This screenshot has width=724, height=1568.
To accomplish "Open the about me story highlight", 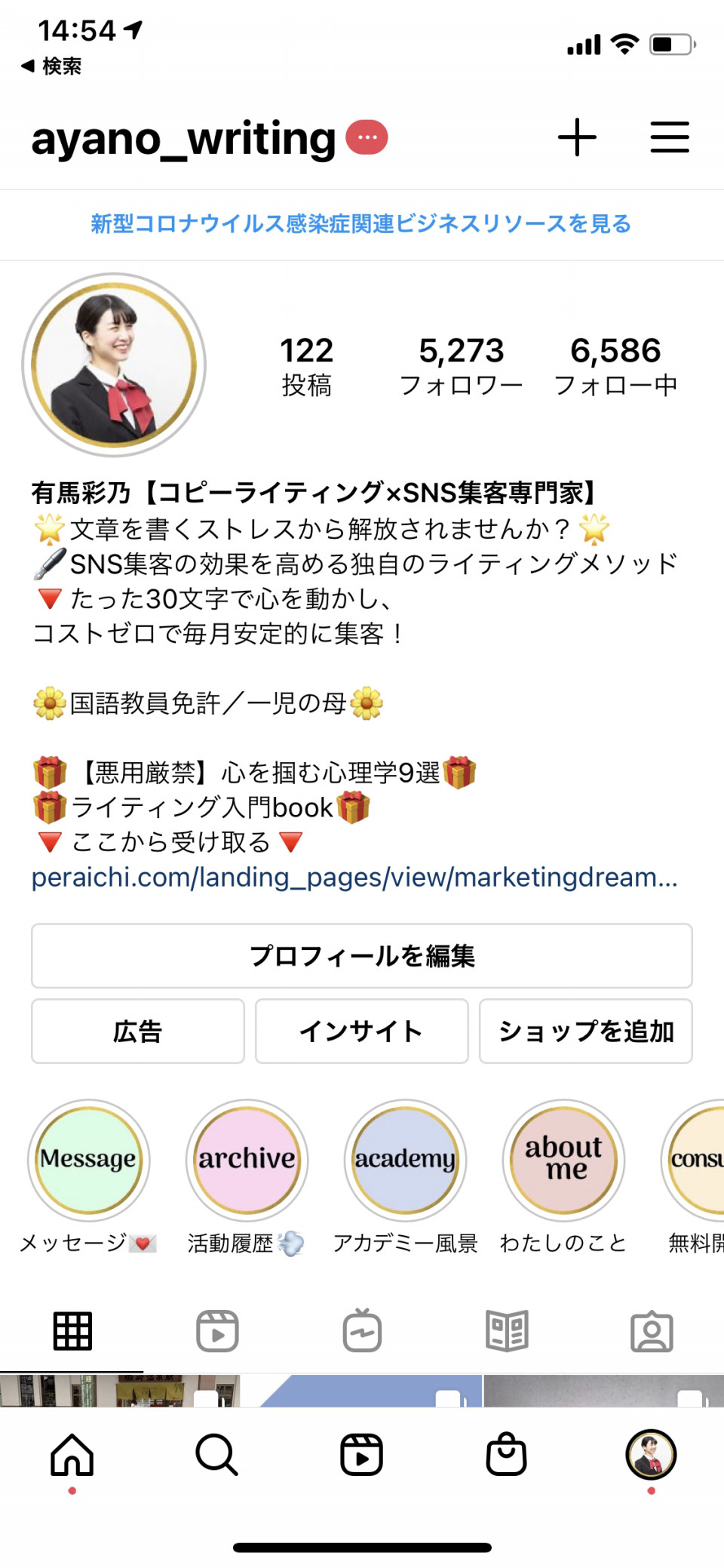I will click(x=564, y=1160).
